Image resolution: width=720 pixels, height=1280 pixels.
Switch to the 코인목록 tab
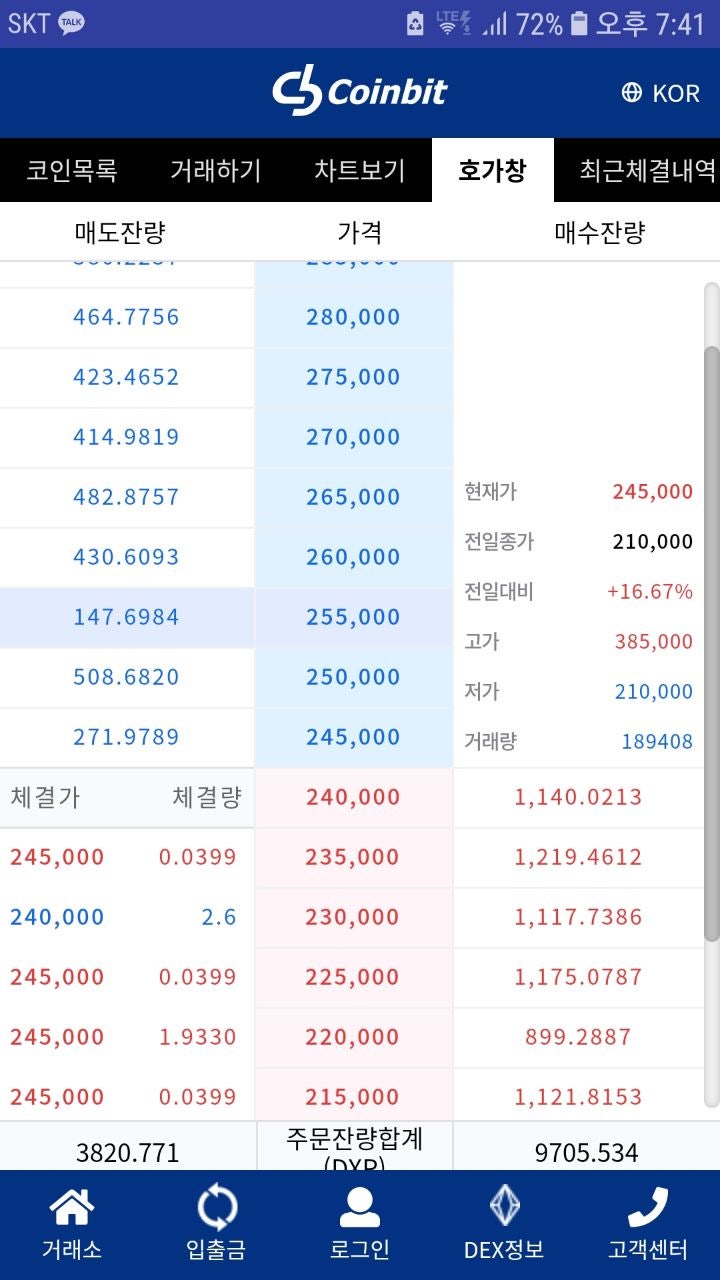73,170
